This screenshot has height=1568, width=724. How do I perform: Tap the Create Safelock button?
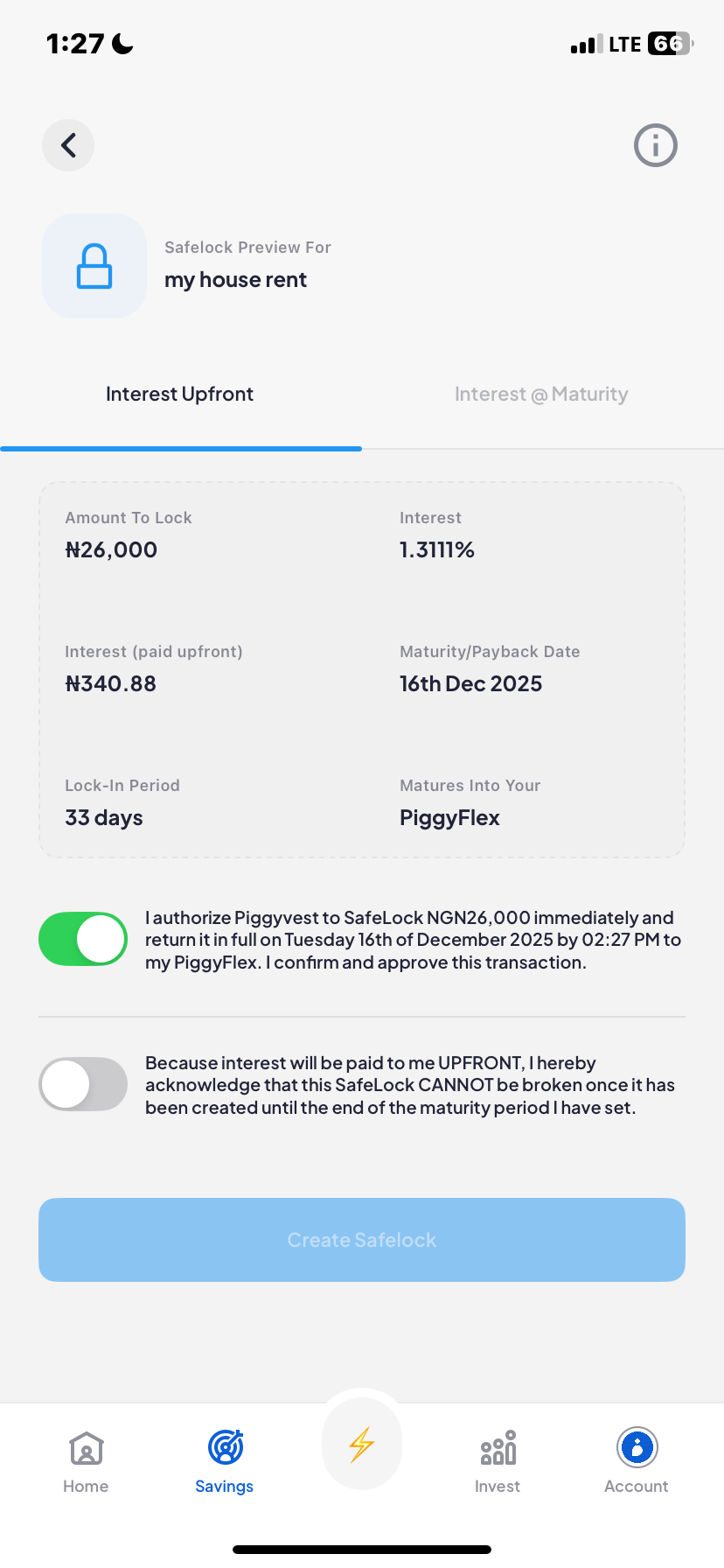pyautogui.click(x=361, y=1239)
